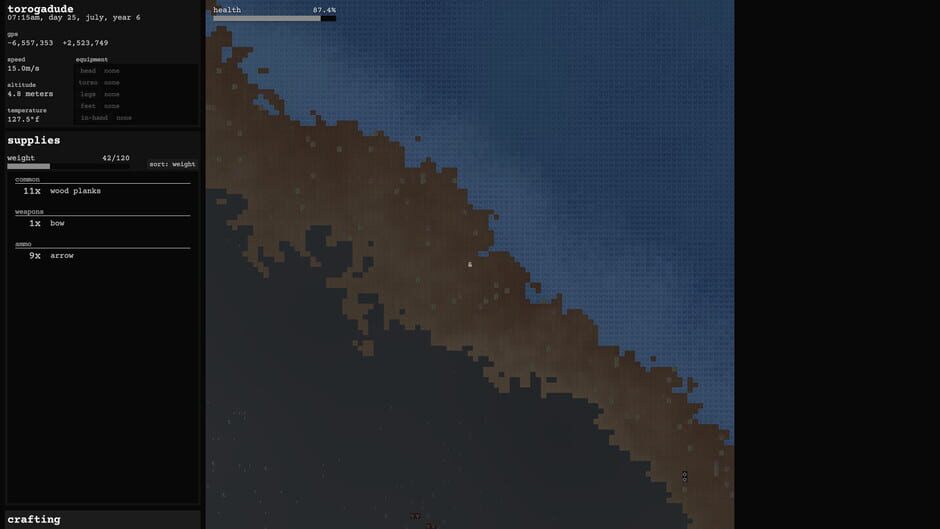940x529 pixels.
Task: Select the bow in weapons
Action: tap(57, 223)
